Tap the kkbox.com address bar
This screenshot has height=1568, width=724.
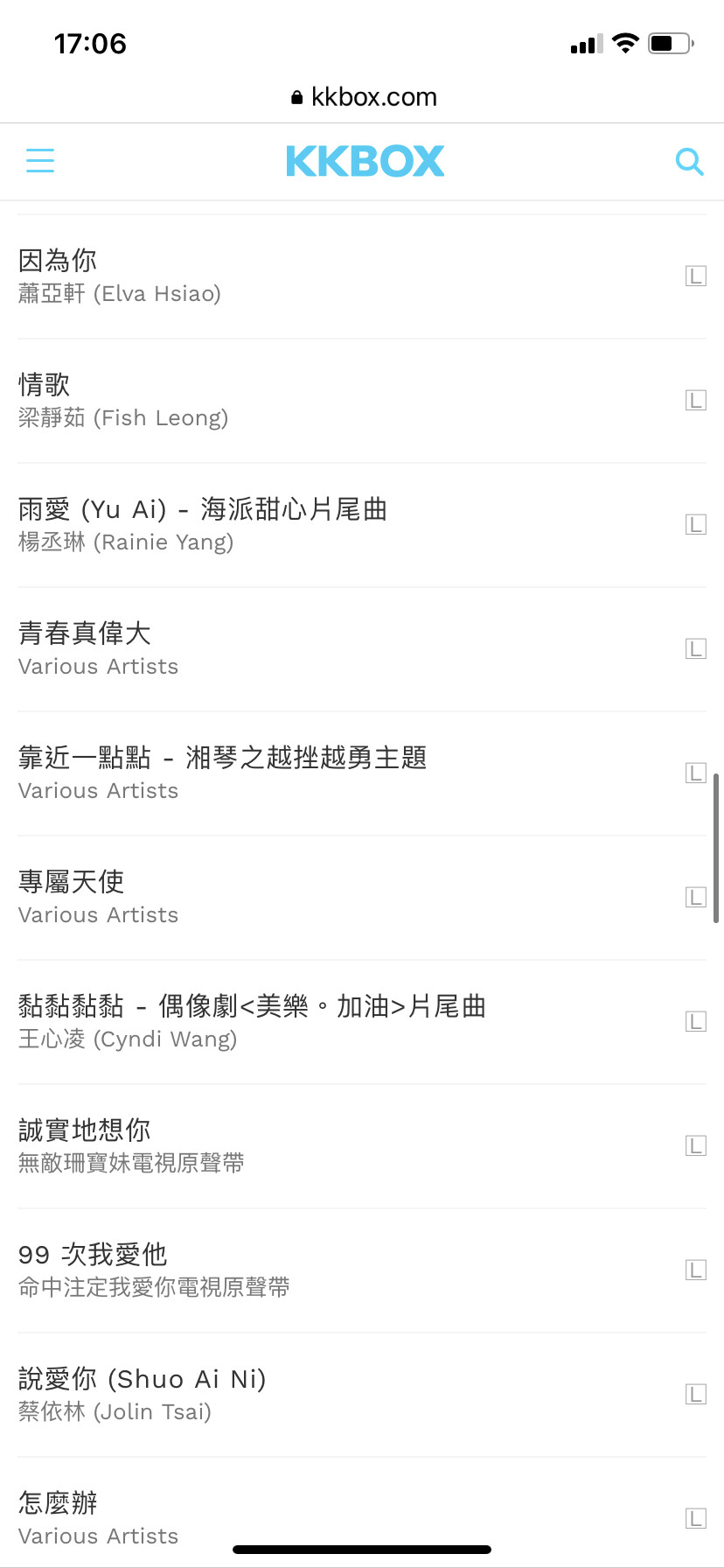click(364, 97)
